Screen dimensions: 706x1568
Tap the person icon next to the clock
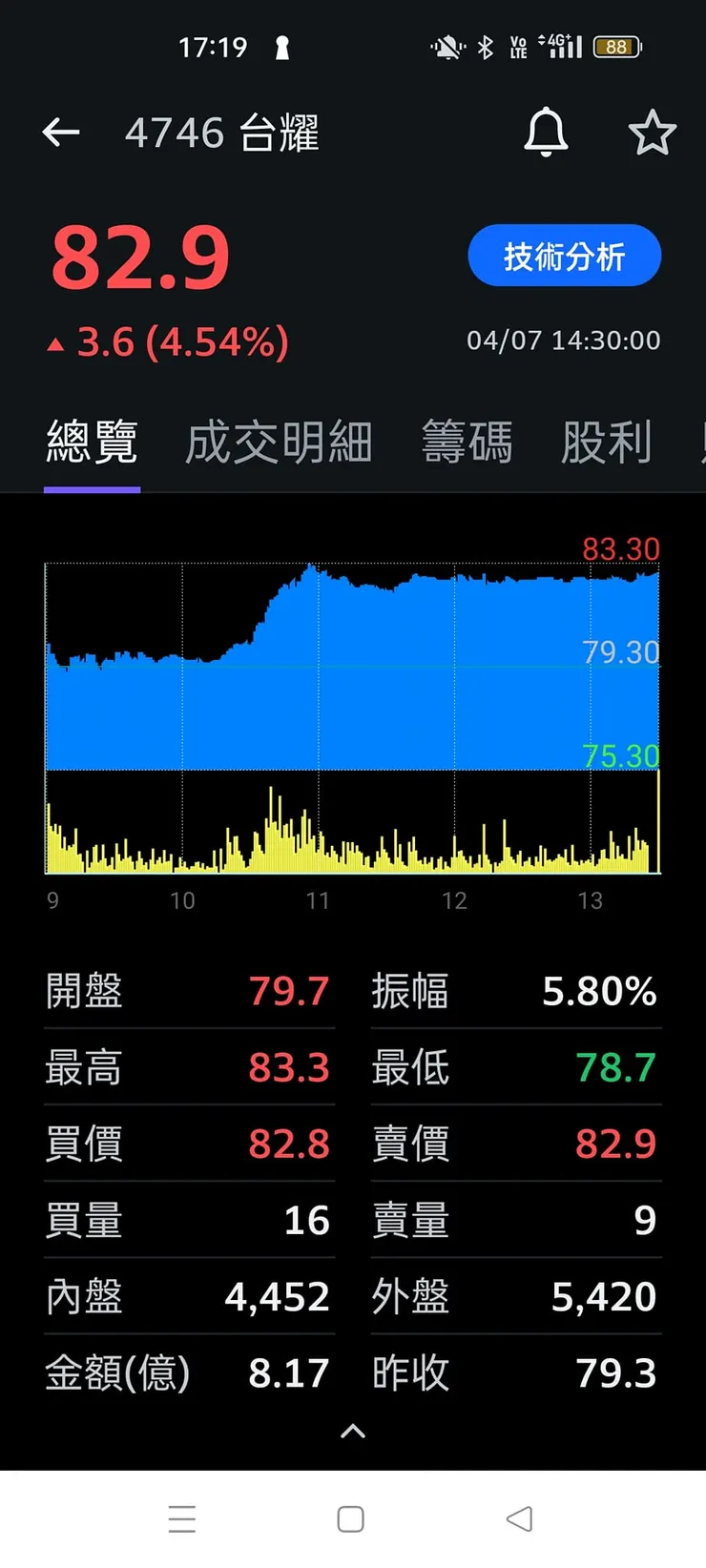pos(280,46)
